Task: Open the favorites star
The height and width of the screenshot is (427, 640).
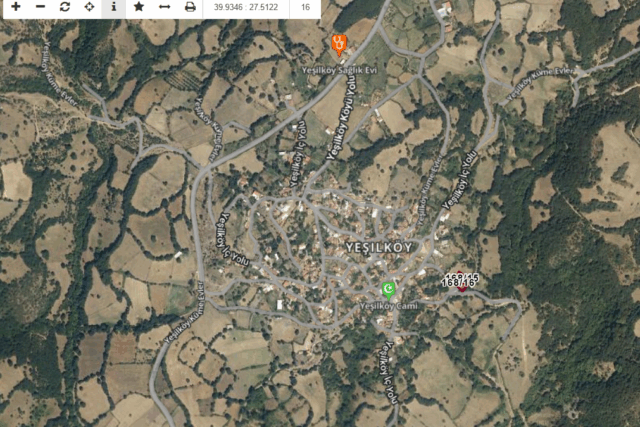Action: point(139,7)
